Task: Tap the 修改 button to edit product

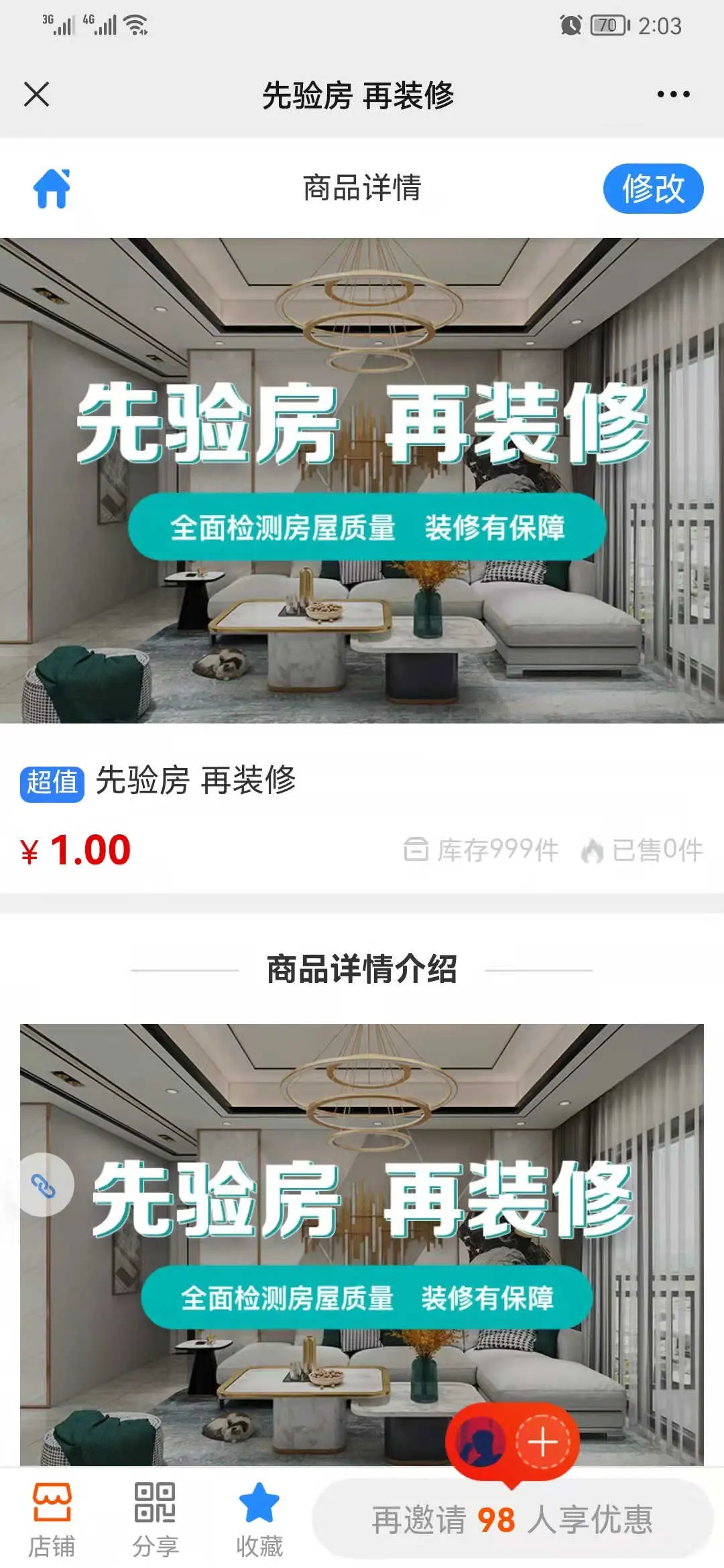Action: pos(653,188)
